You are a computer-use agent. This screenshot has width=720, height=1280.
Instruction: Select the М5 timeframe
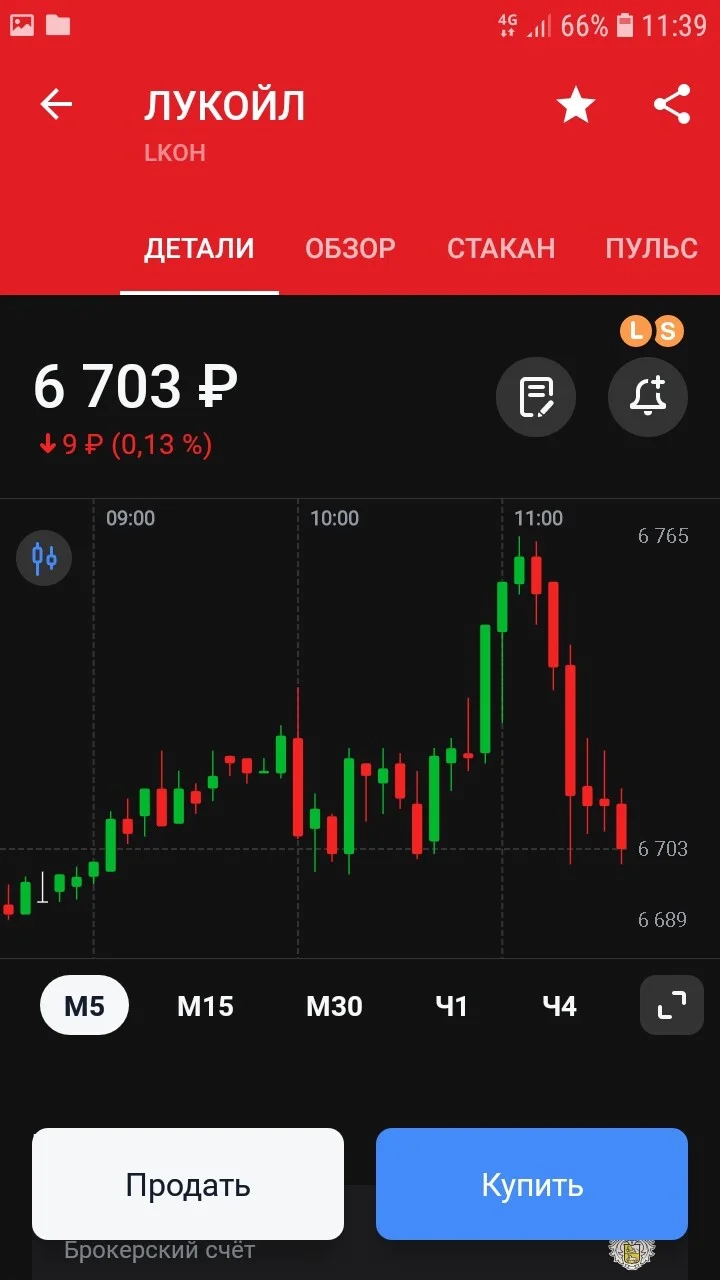coord(84,1005)
